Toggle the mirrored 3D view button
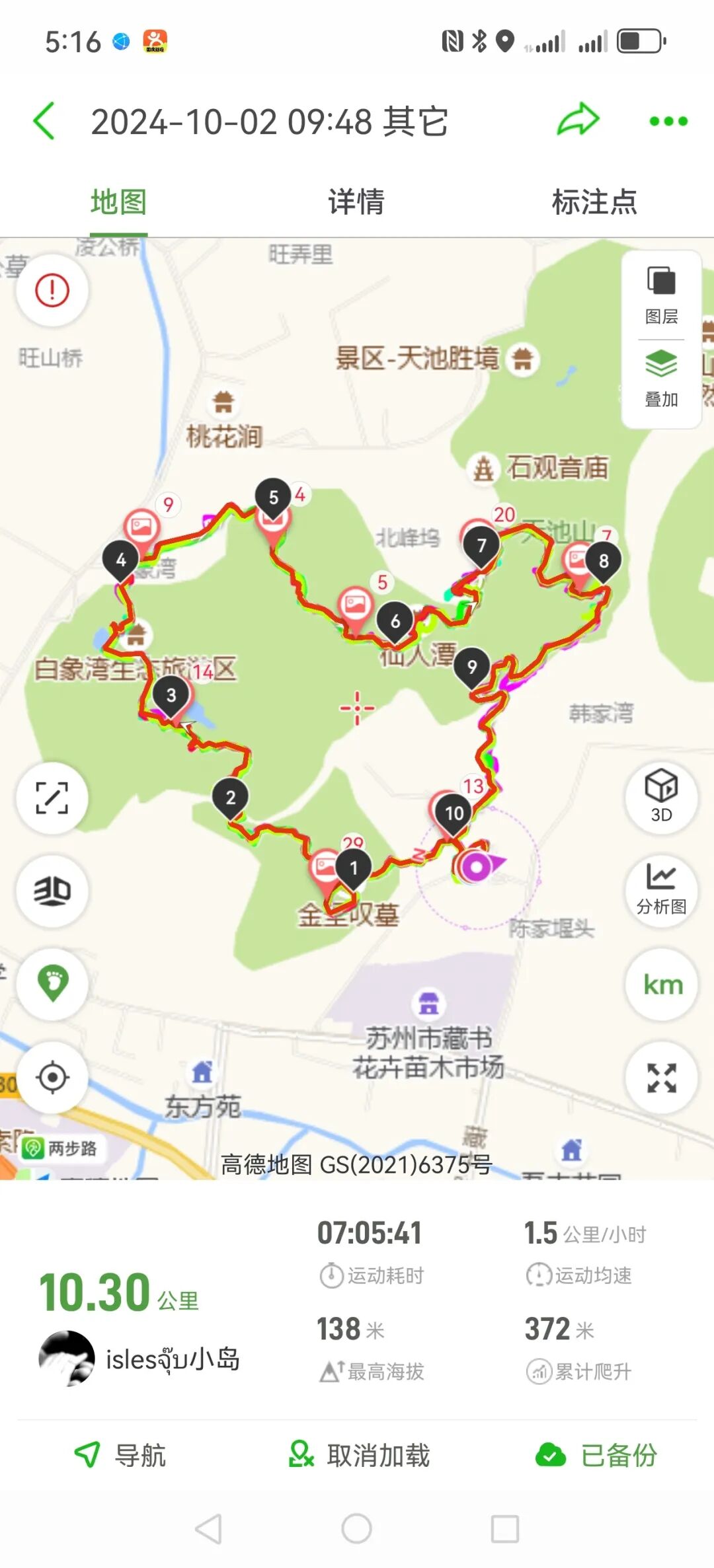 (52, 891)
